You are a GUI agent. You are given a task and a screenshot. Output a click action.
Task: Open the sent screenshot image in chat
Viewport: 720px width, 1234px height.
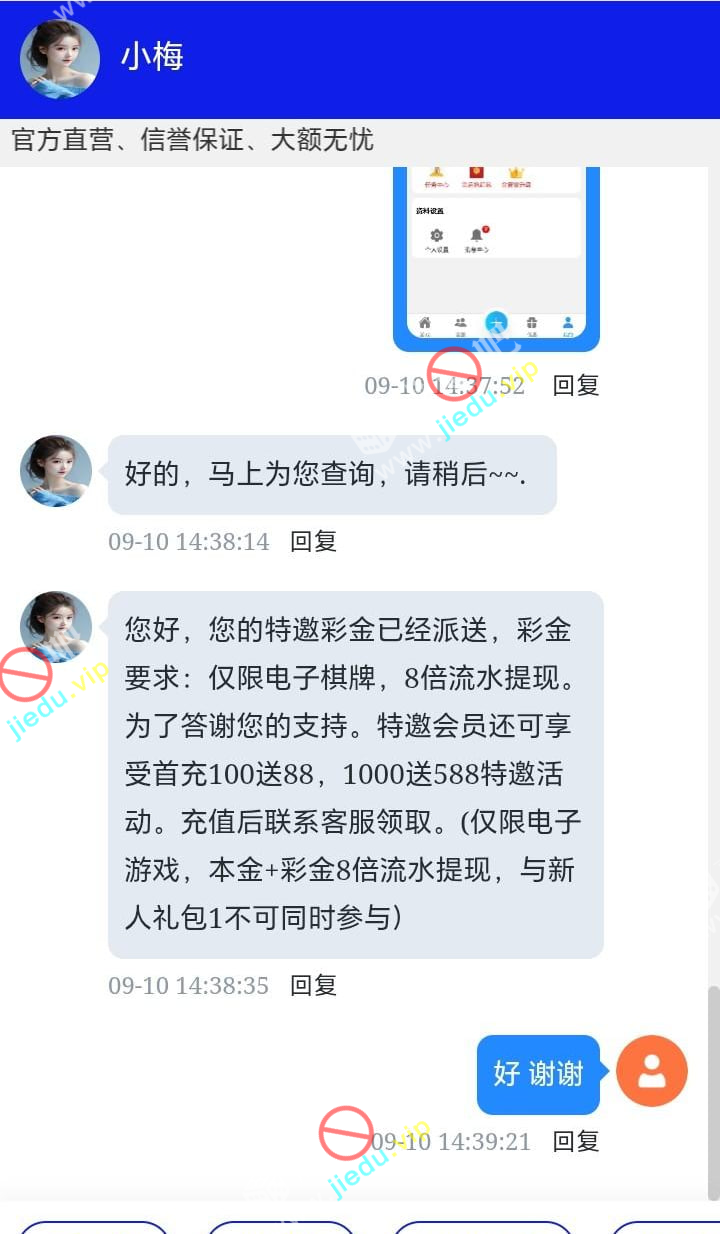tap(496, 258)
